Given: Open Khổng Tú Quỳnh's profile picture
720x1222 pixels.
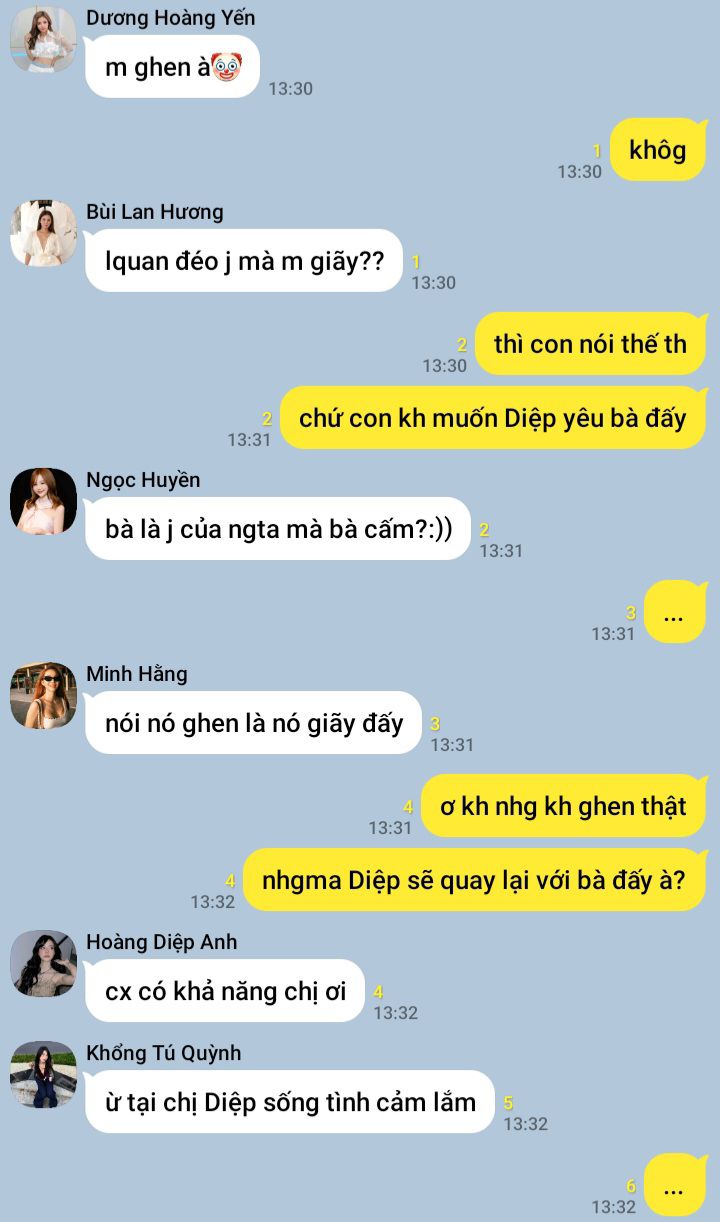Looking at the screenshot, I should tap(43, 1074).
